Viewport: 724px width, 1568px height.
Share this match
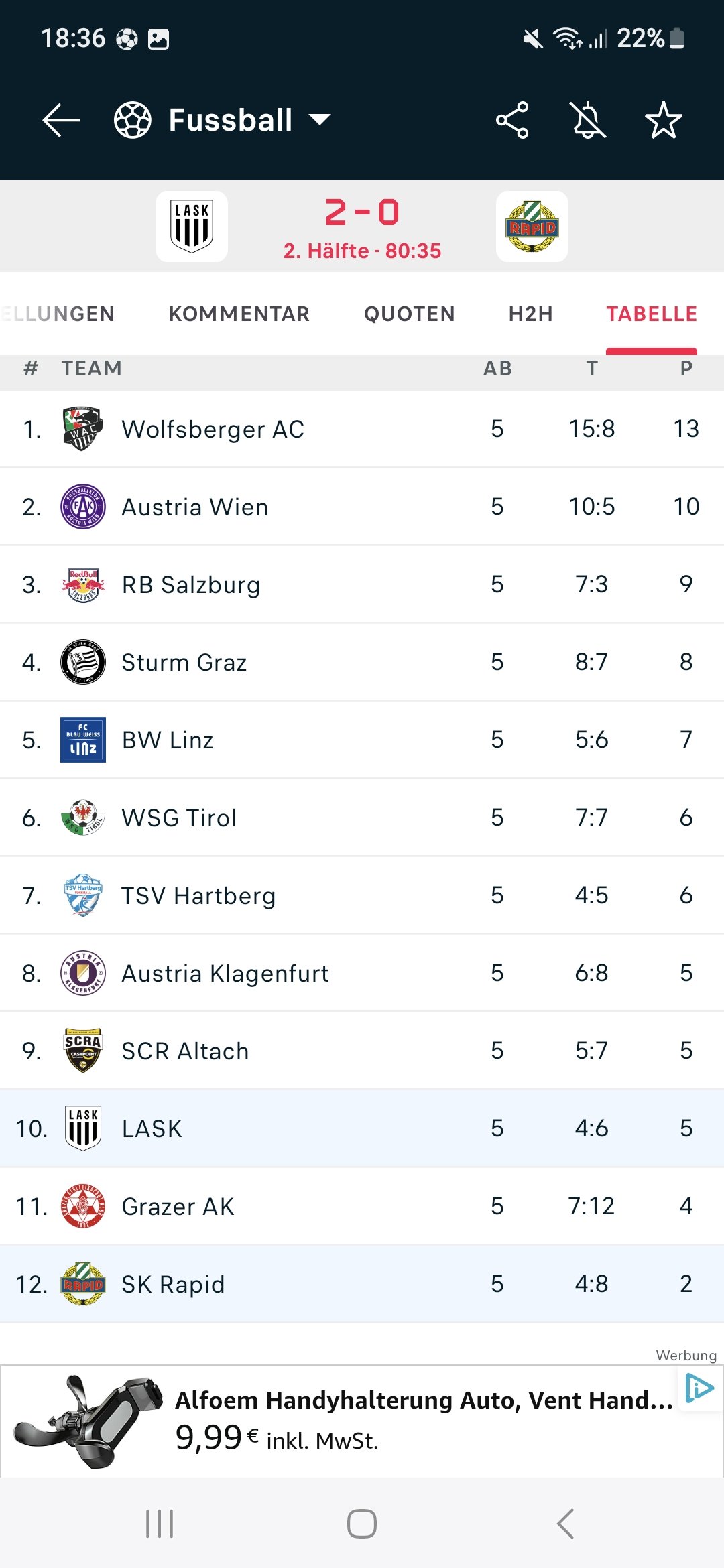512,121
